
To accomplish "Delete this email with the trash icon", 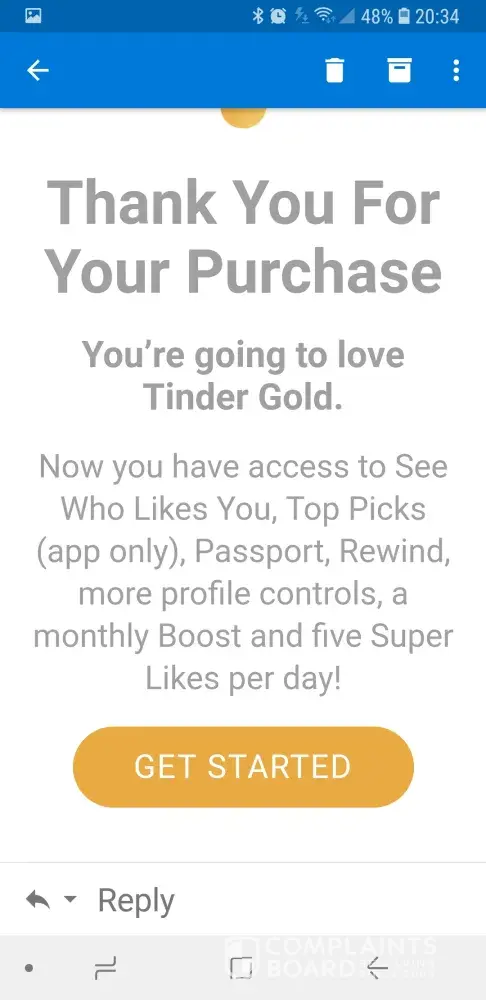I will pos(335,70).
